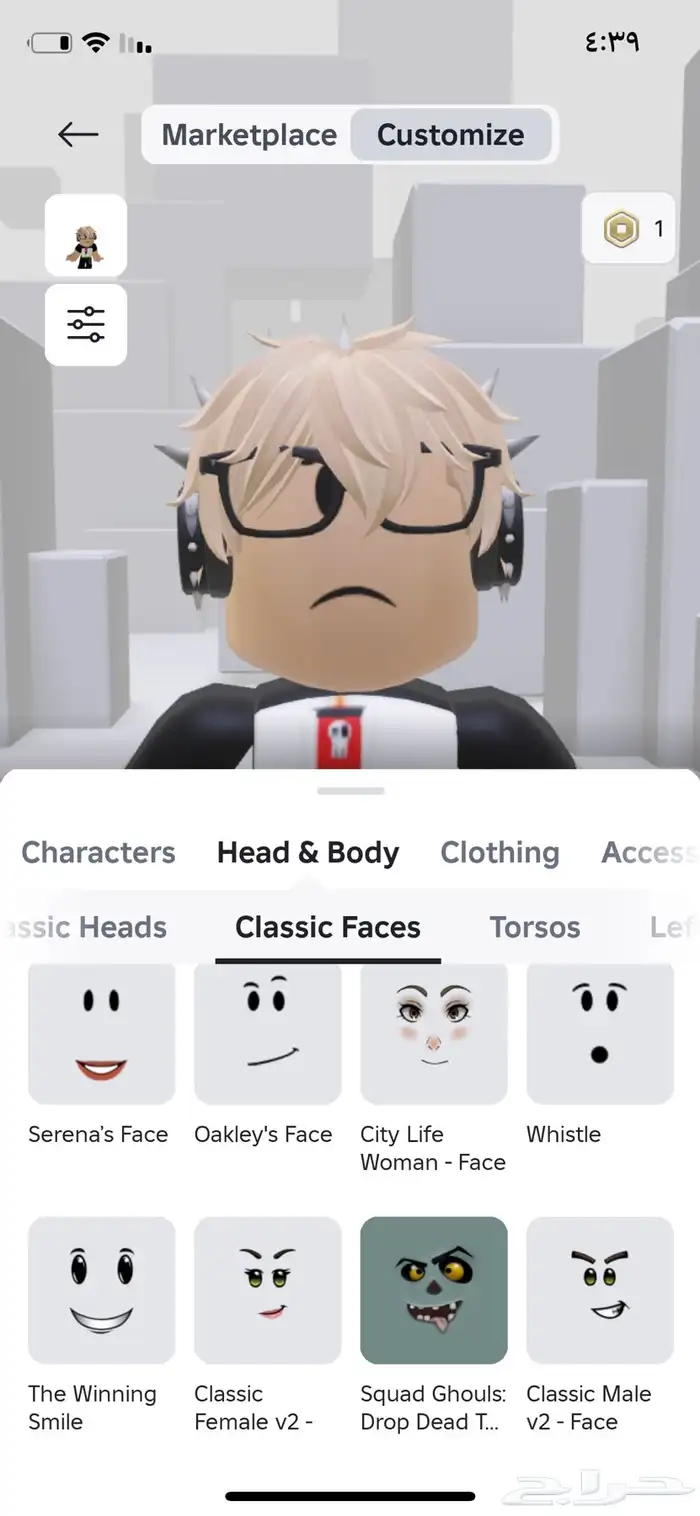Equip Oakley's Face
Image resolution: width=700 pixels, height=1516 pixels.
pos(267,1033)
